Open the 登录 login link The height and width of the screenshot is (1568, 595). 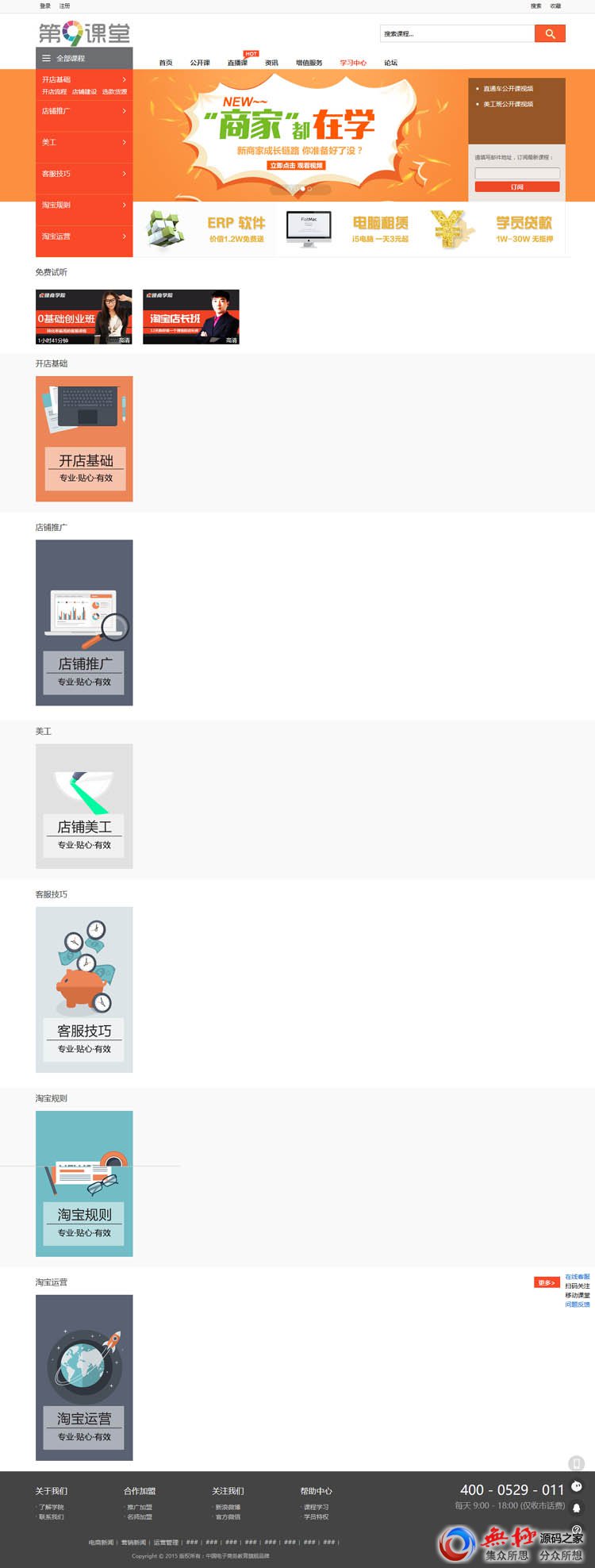[45, 6]
